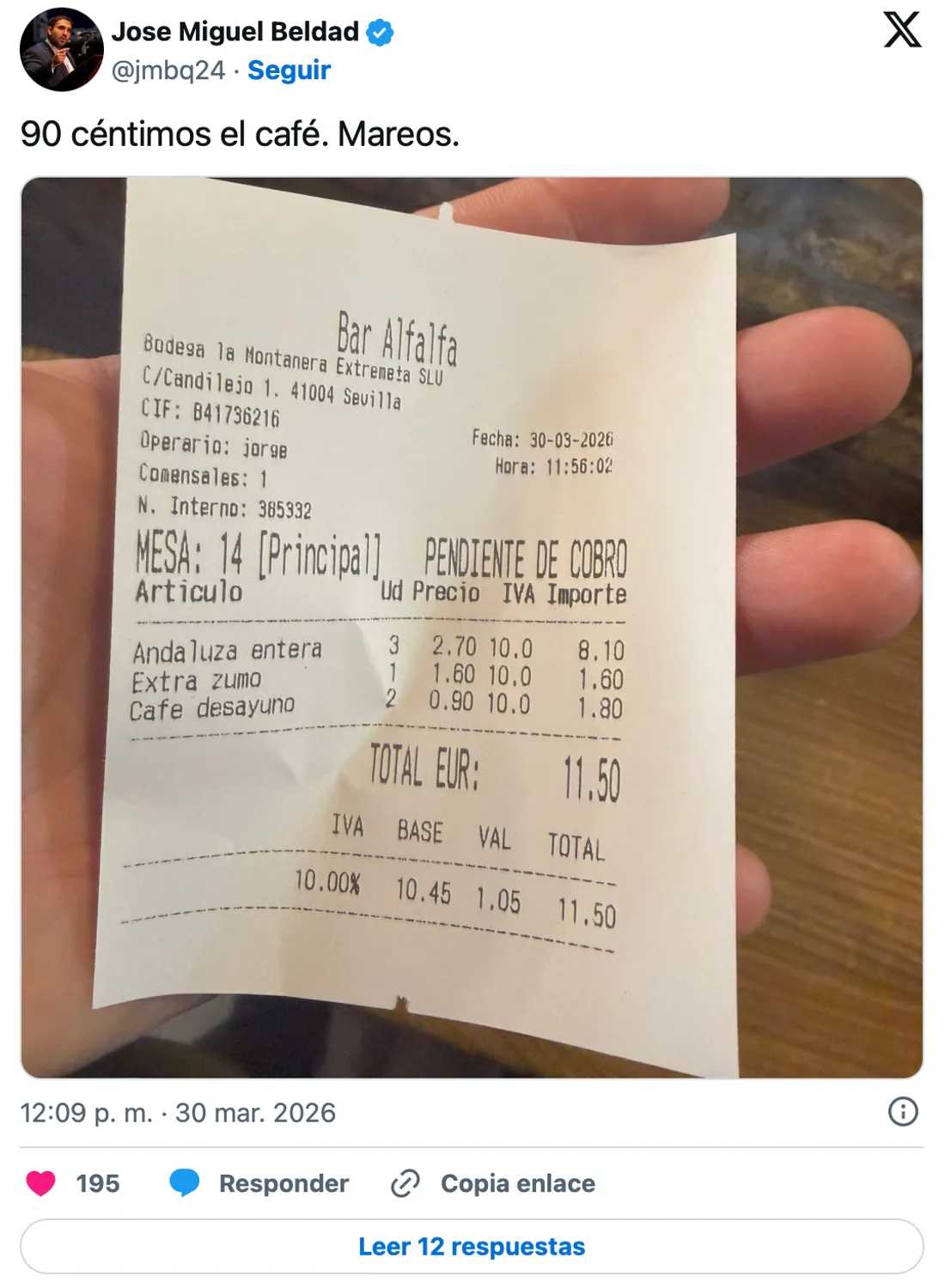Click the blue verified checkmark badge
The height and width of the screenshot is (1288, 945).
tap(378, 33)
